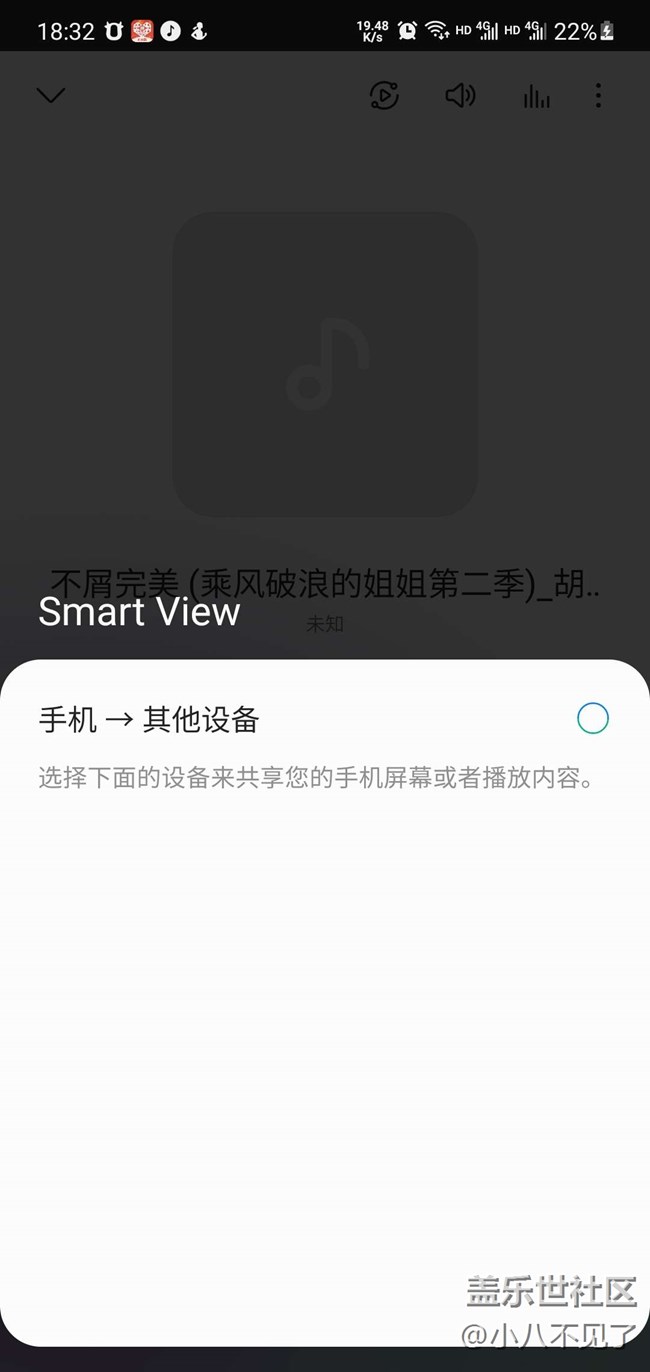Open the equalizer bars icon
Viewport: 650px width, 1372px height.
[537, 96]
